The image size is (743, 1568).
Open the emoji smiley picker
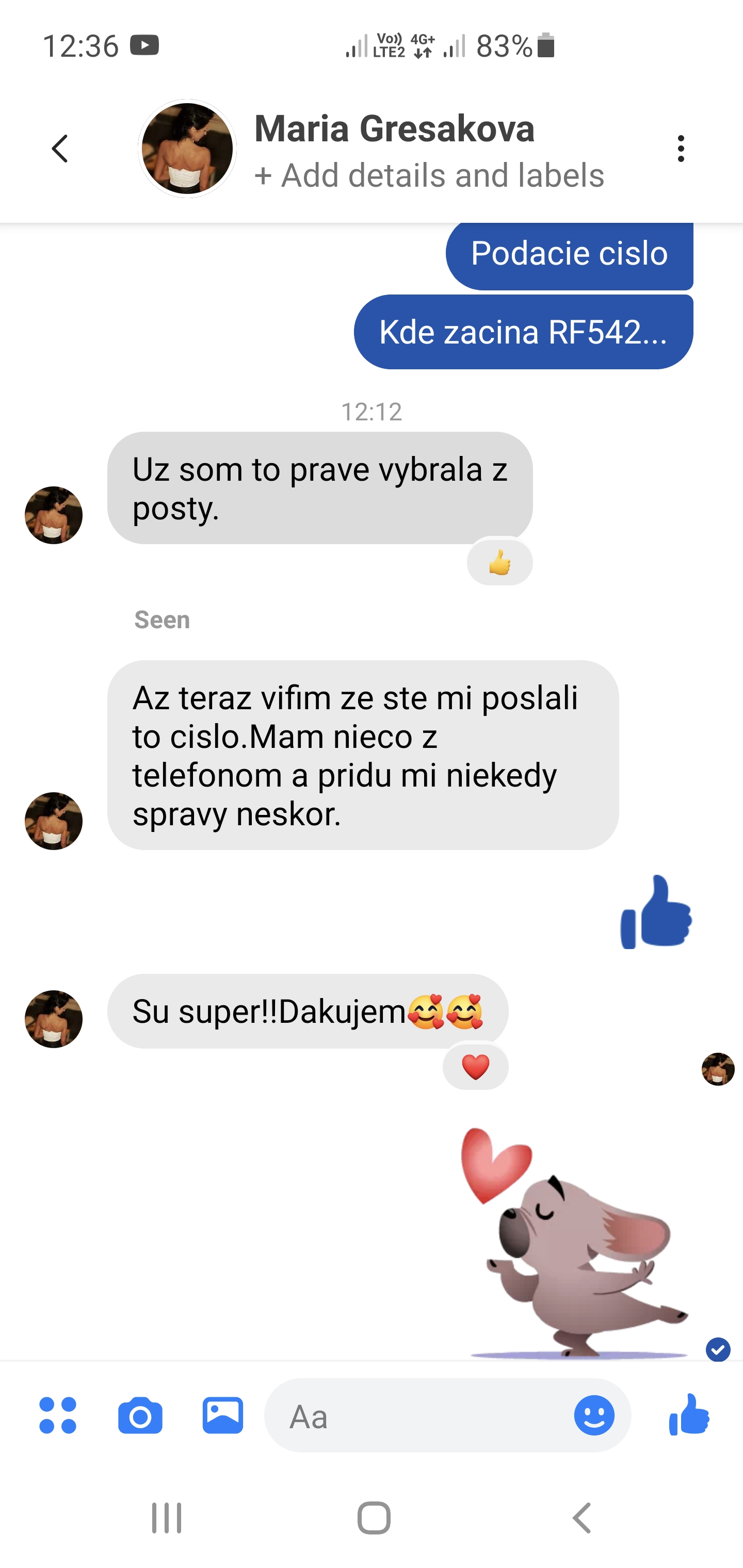point(594,1415)
